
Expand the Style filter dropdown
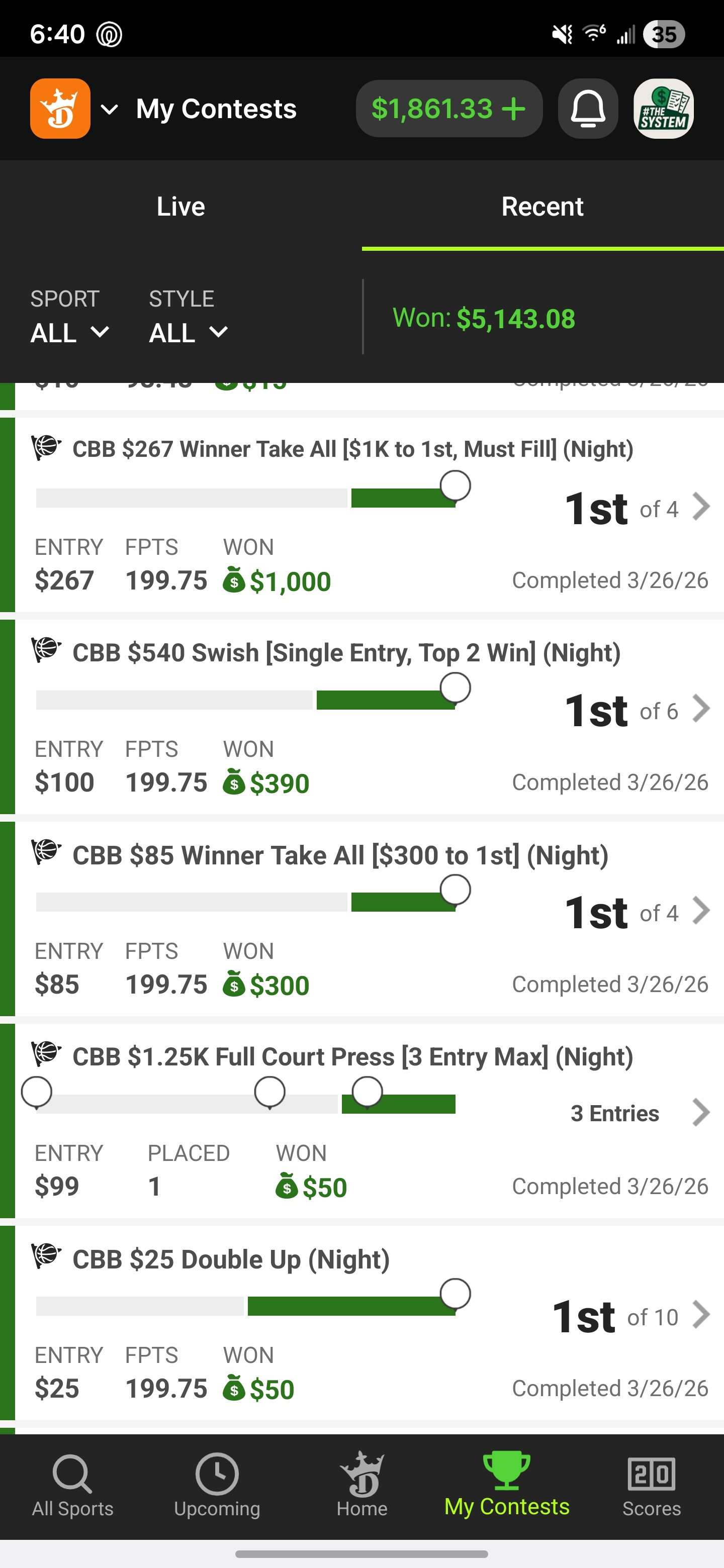(188, 318)
